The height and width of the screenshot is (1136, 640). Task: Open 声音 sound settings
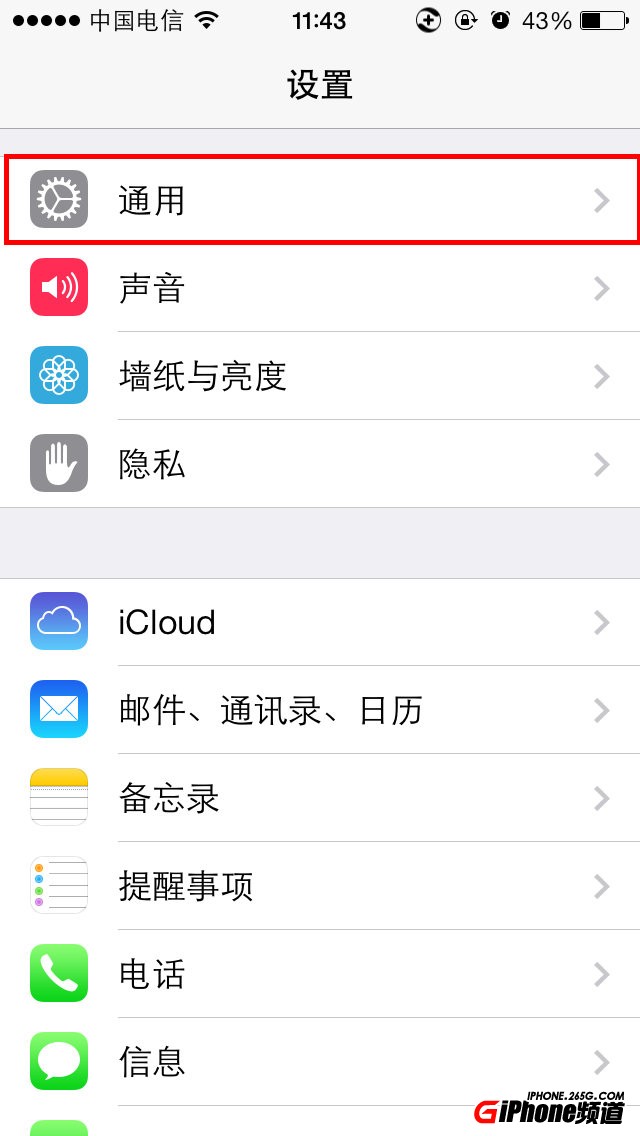tap(320, 289)
